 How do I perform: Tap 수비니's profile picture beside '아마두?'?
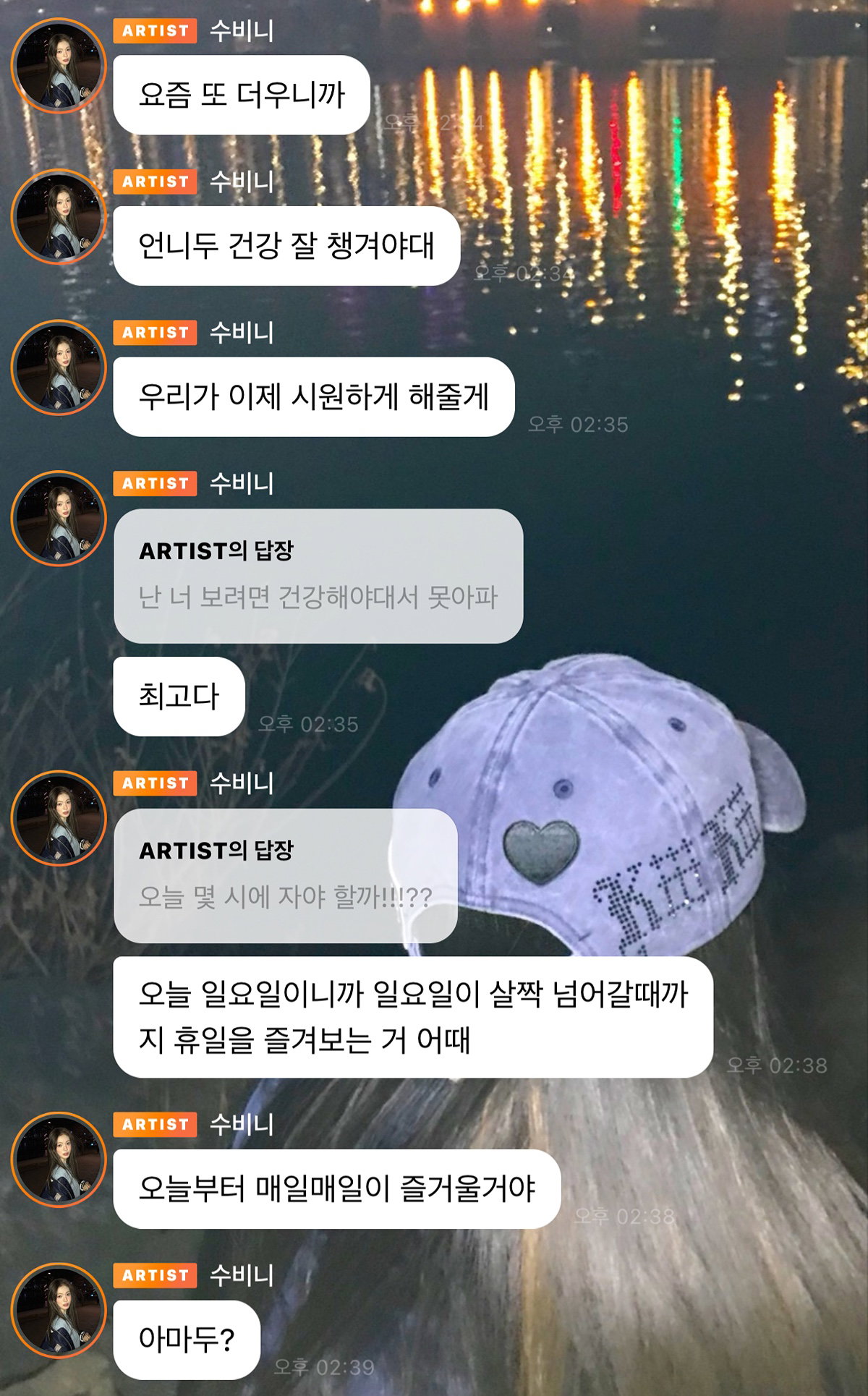coord(59,1311)
